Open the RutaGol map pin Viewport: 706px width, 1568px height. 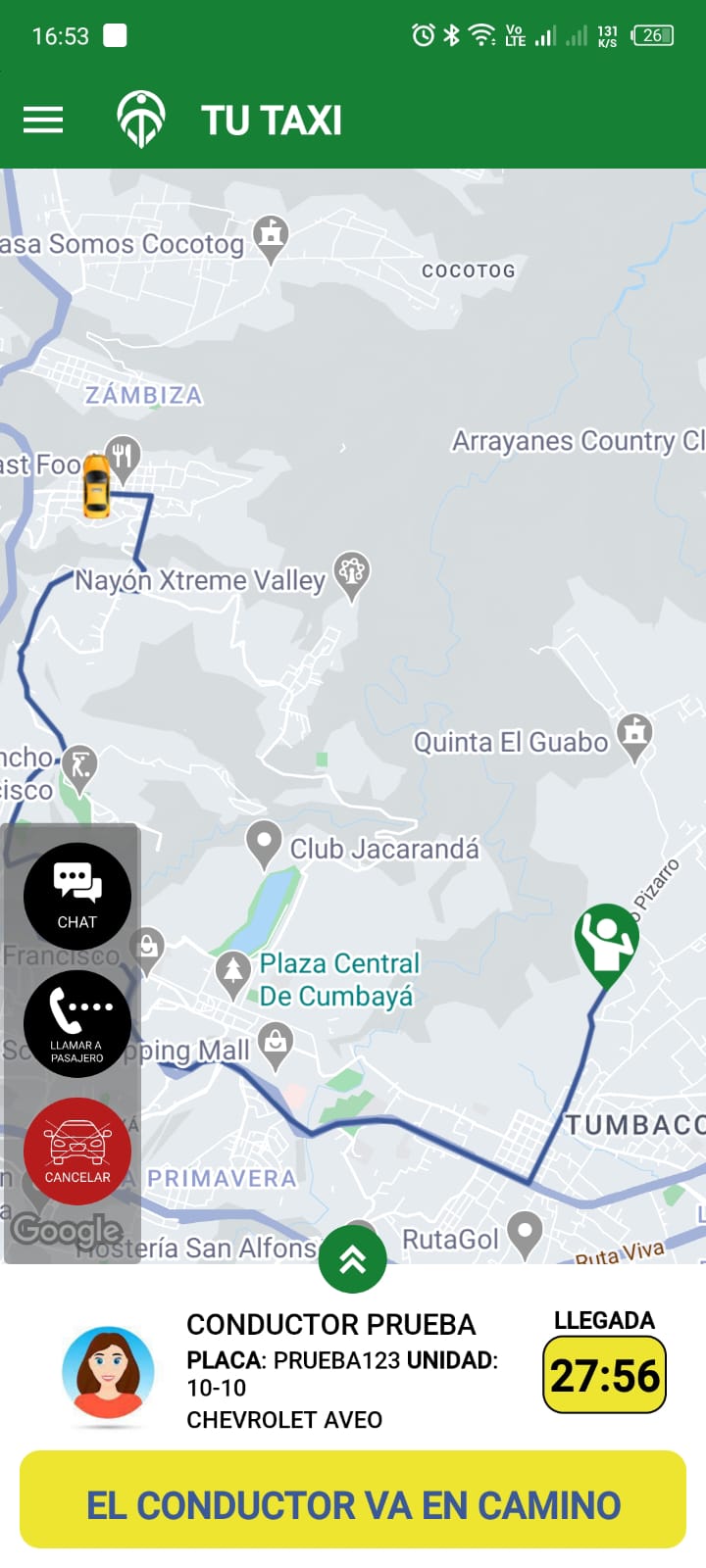click(x=525, y=1233)
